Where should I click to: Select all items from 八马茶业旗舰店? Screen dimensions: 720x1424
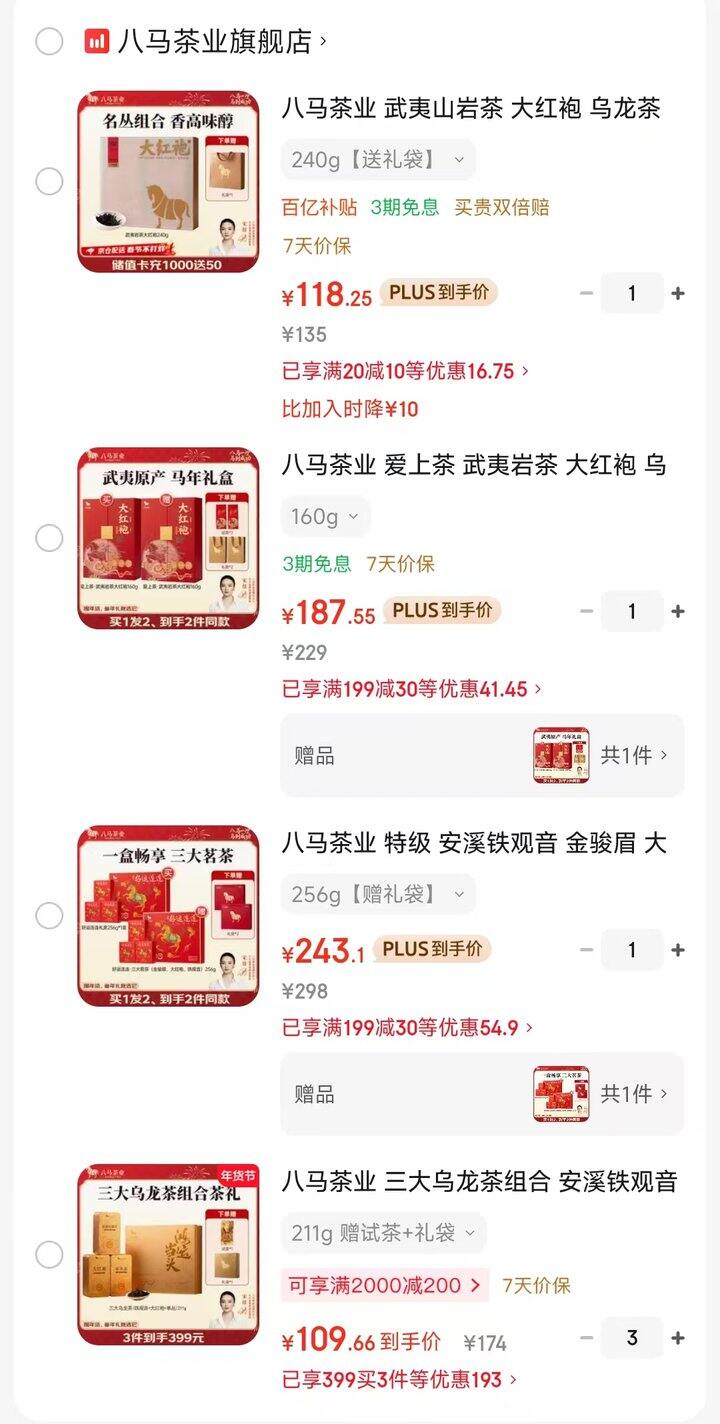click(49, 41)
